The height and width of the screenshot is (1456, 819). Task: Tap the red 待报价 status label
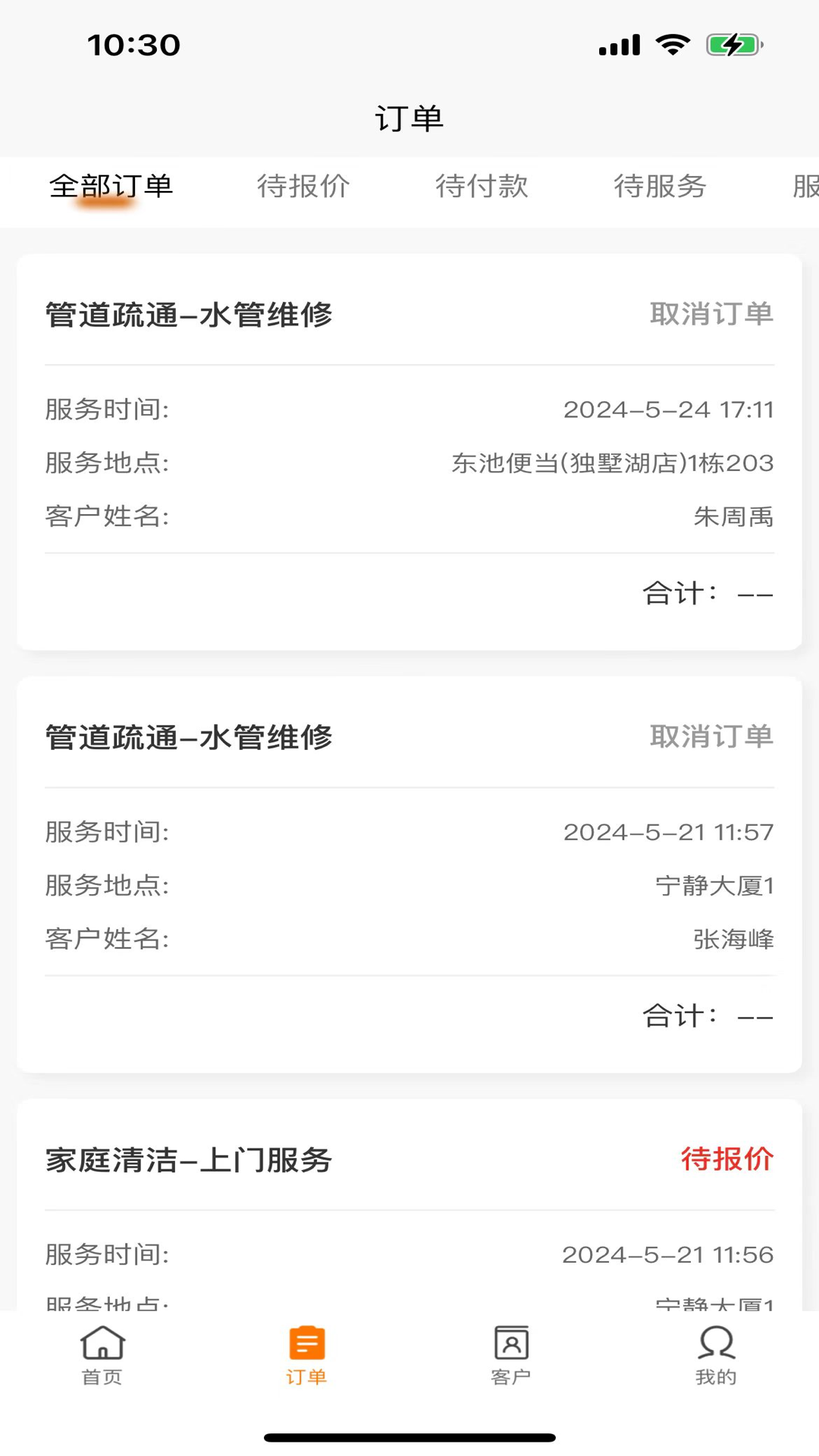point(726,1159)
